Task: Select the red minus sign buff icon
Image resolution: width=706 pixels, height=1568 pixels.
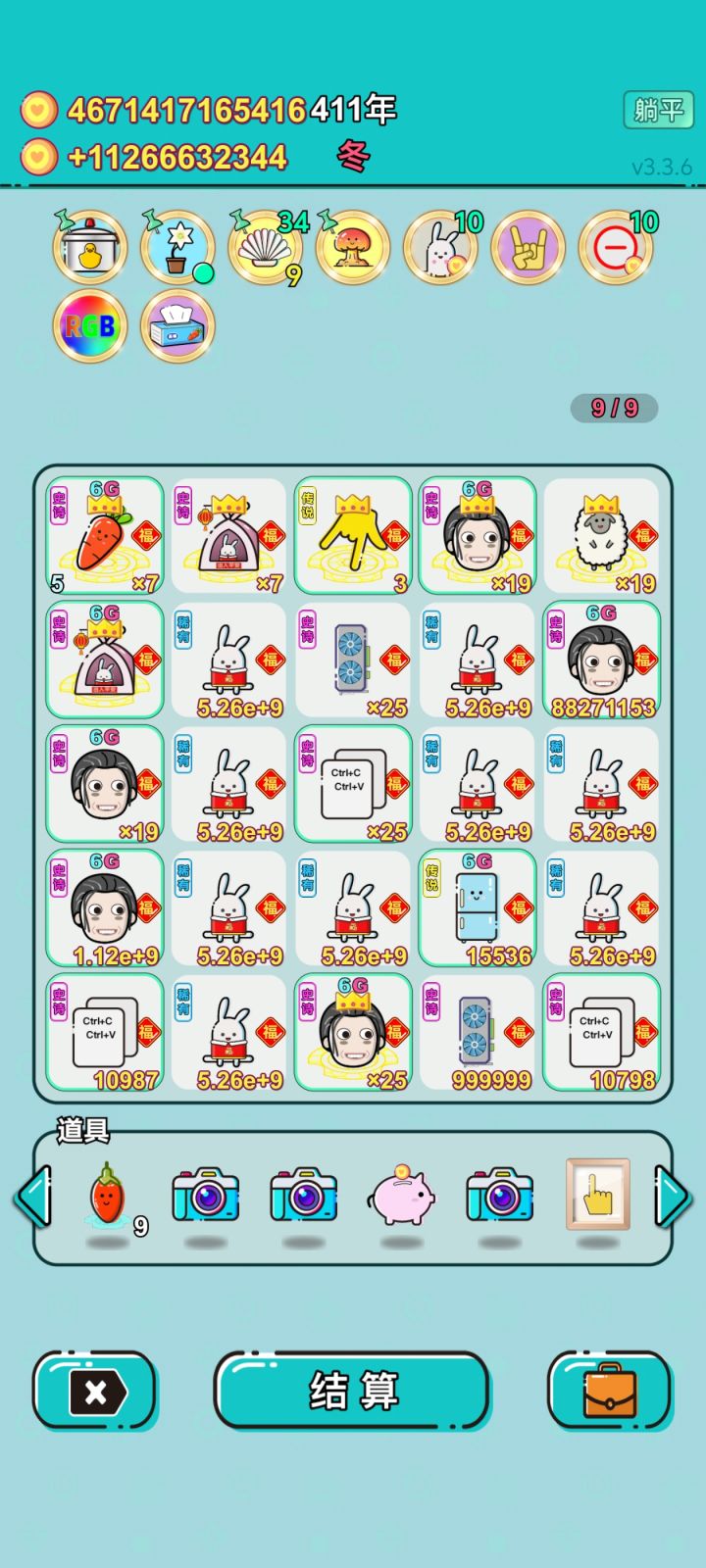Action: (615, 248)
